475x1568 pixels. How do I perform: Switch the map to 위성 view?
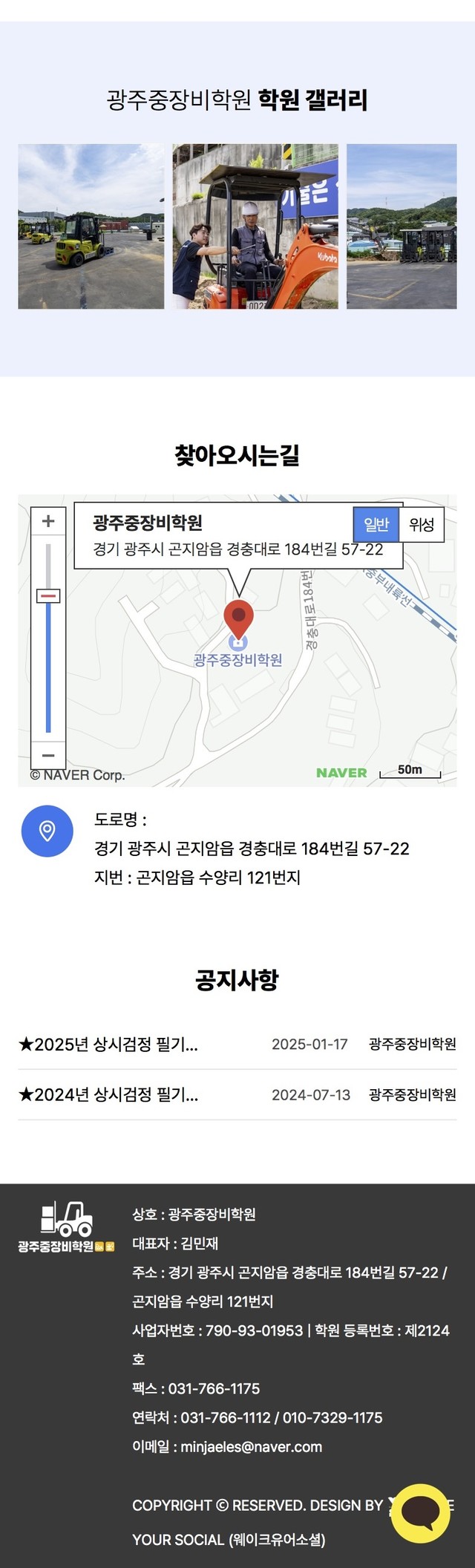(422, 525)
